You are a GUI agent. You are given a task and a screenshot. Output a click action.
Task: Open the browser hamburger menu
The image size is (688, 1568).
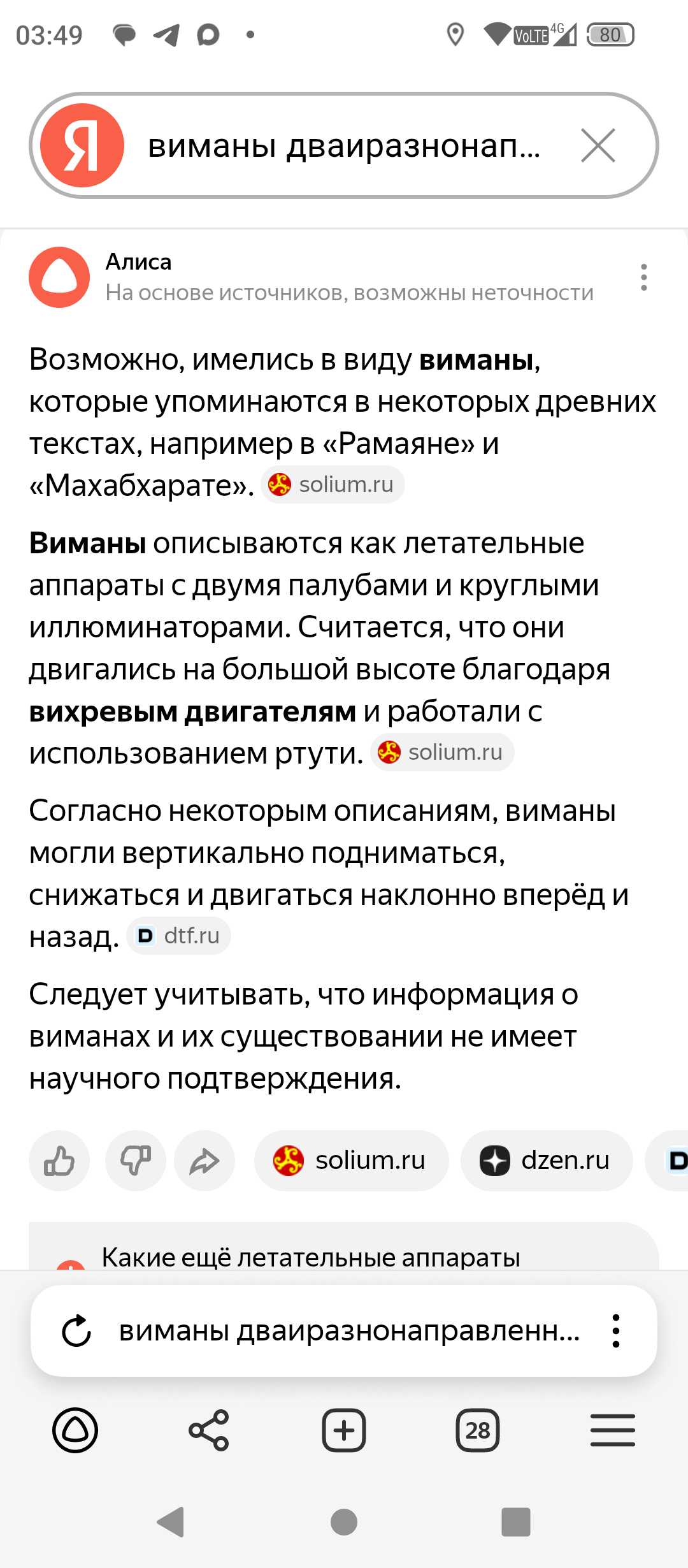pos(612,1430)
